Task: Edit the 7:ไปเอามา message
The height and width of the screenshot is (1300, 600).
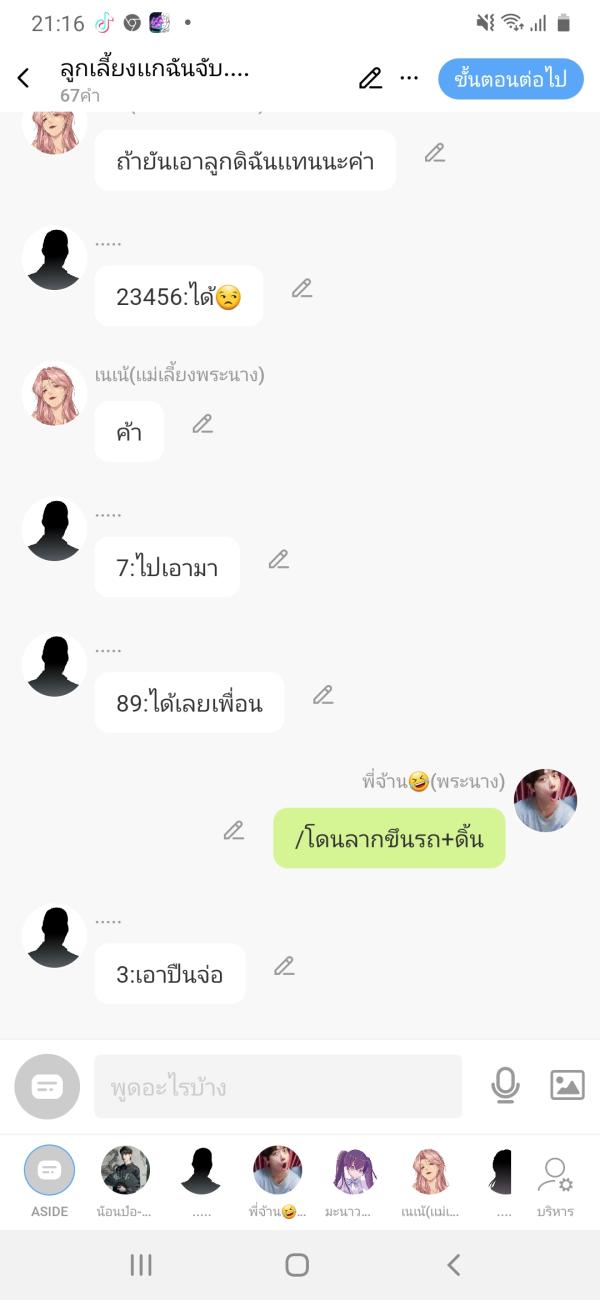Action: coord(279,560)
